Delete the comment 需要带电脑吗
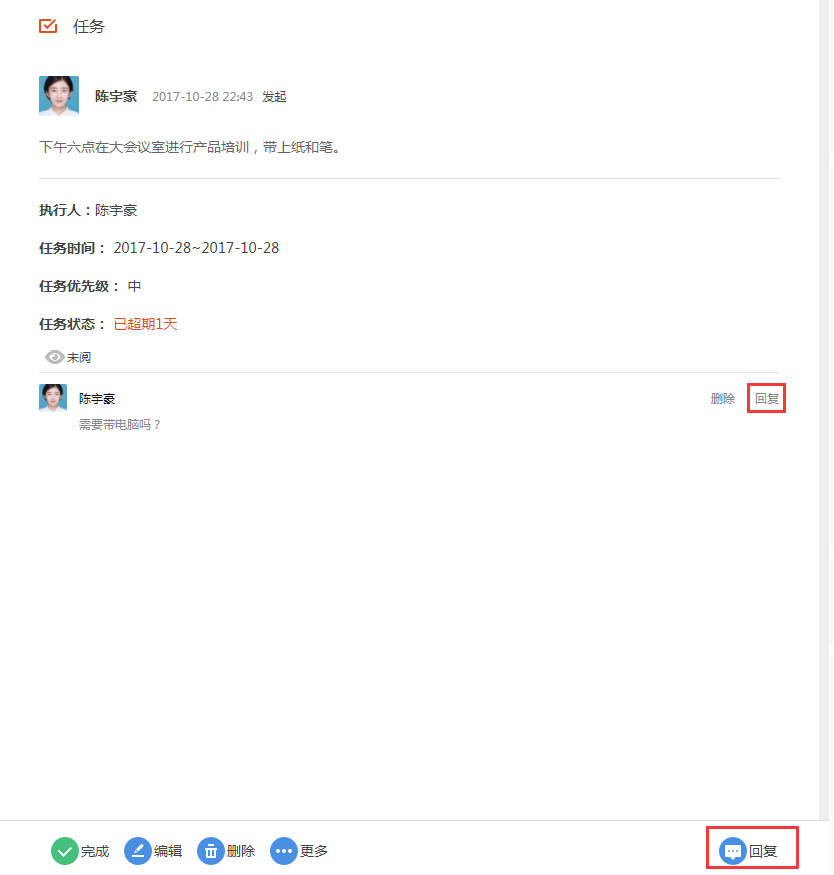 [x=722, y=398]
